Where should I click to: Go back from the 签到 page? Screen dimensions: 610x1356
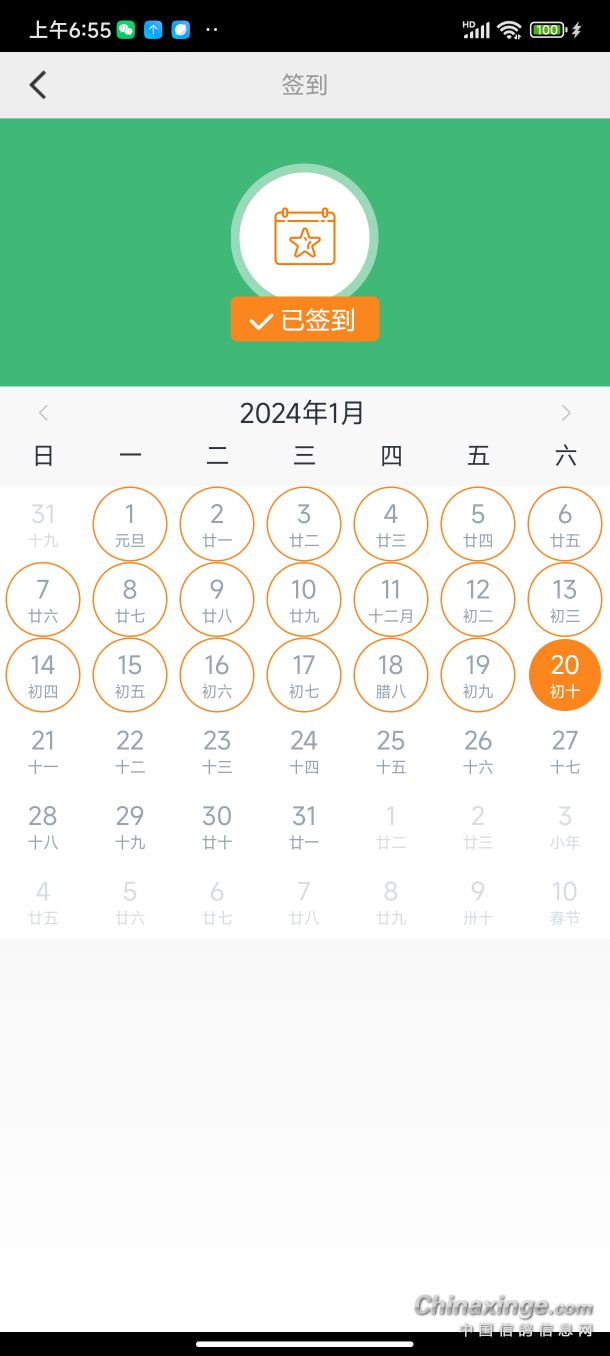click(x=38, y=85)
